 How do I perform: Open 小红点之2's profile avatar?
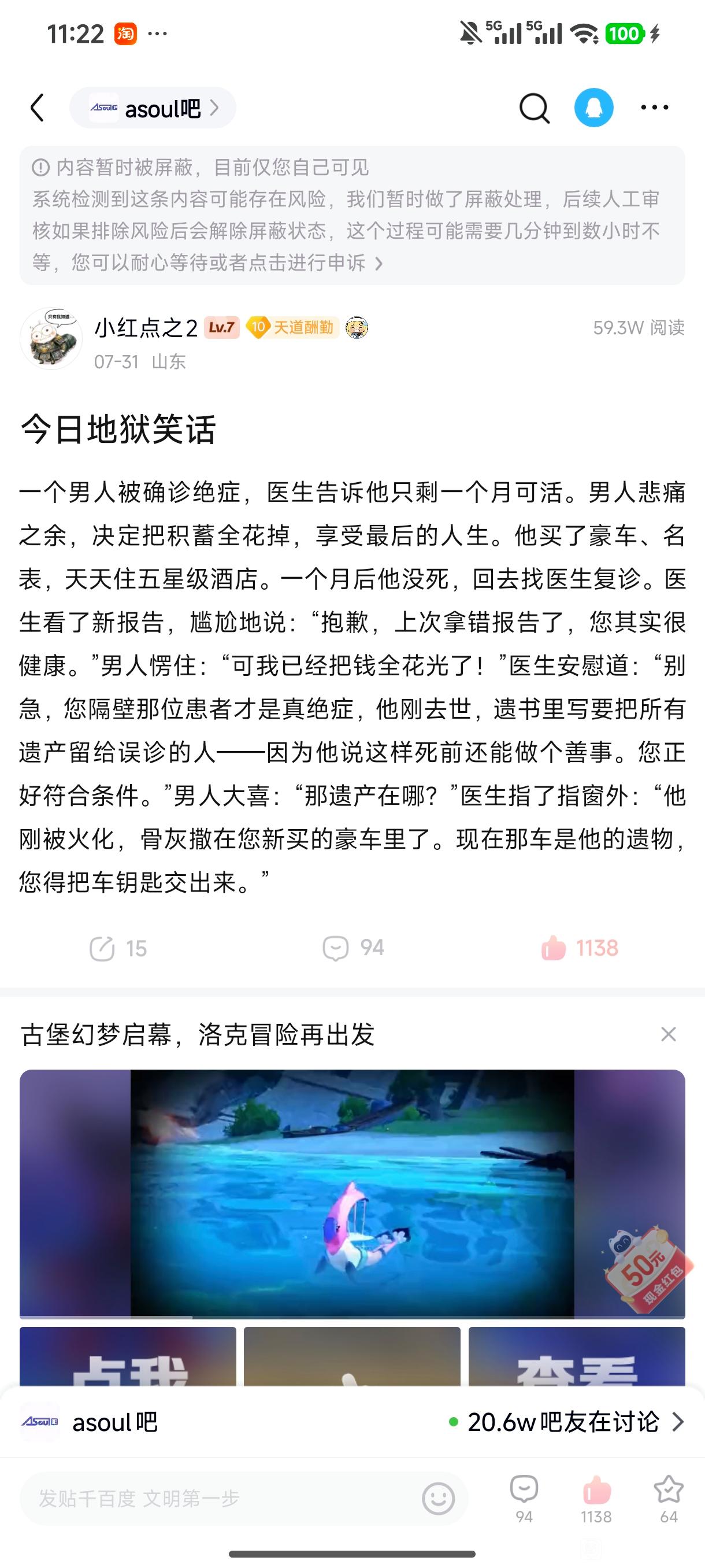51,339
